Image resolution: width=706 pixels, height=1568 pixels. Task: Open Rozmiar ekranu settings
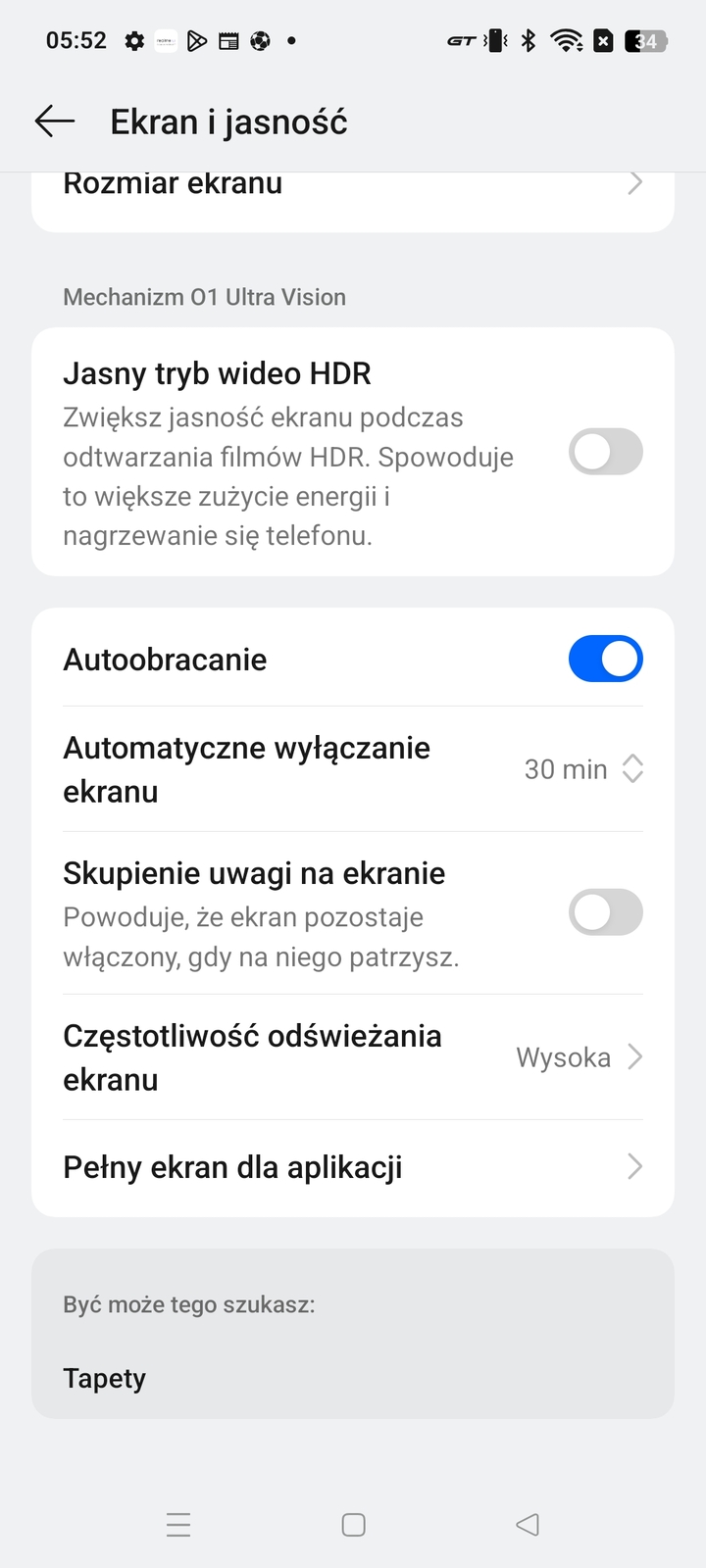point(353,186)
